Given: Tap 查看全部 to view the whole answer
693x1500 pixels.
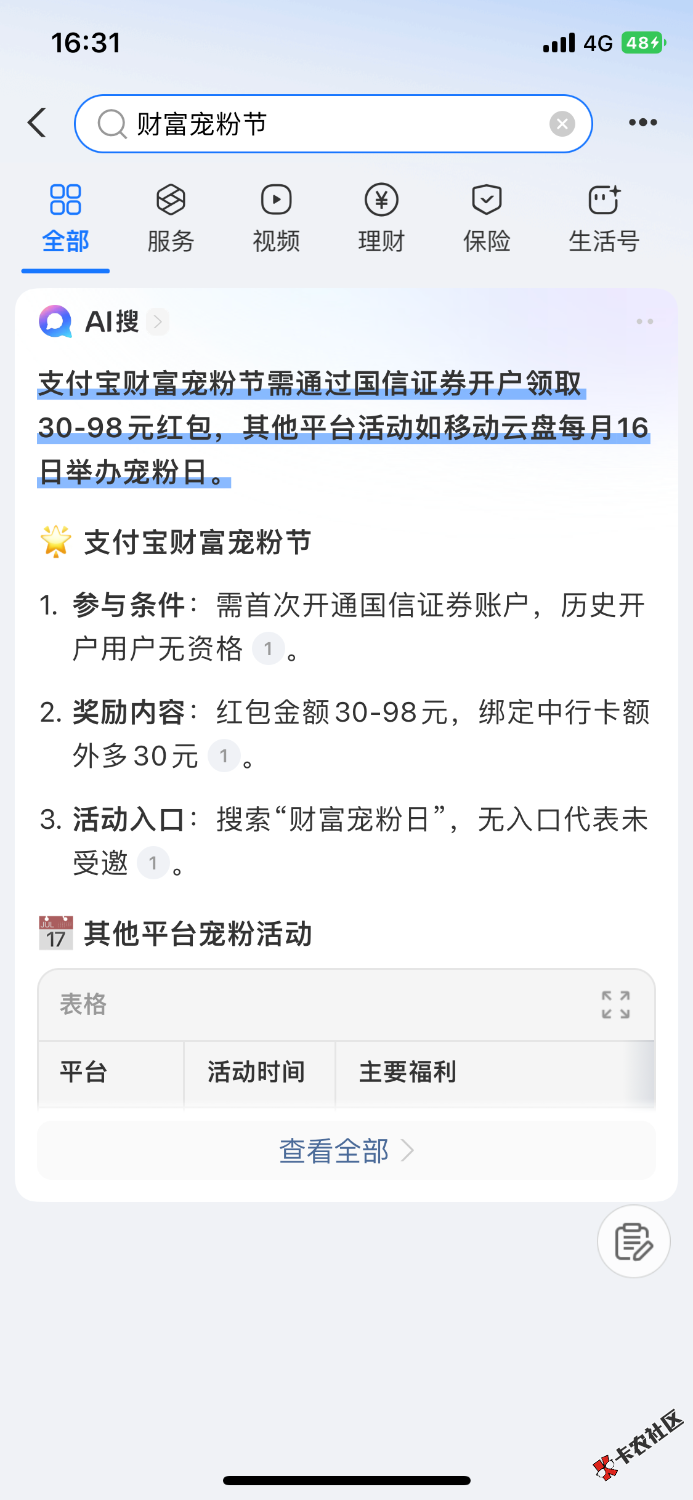Looking at the screenshot, I should (x=346, y=1151).
